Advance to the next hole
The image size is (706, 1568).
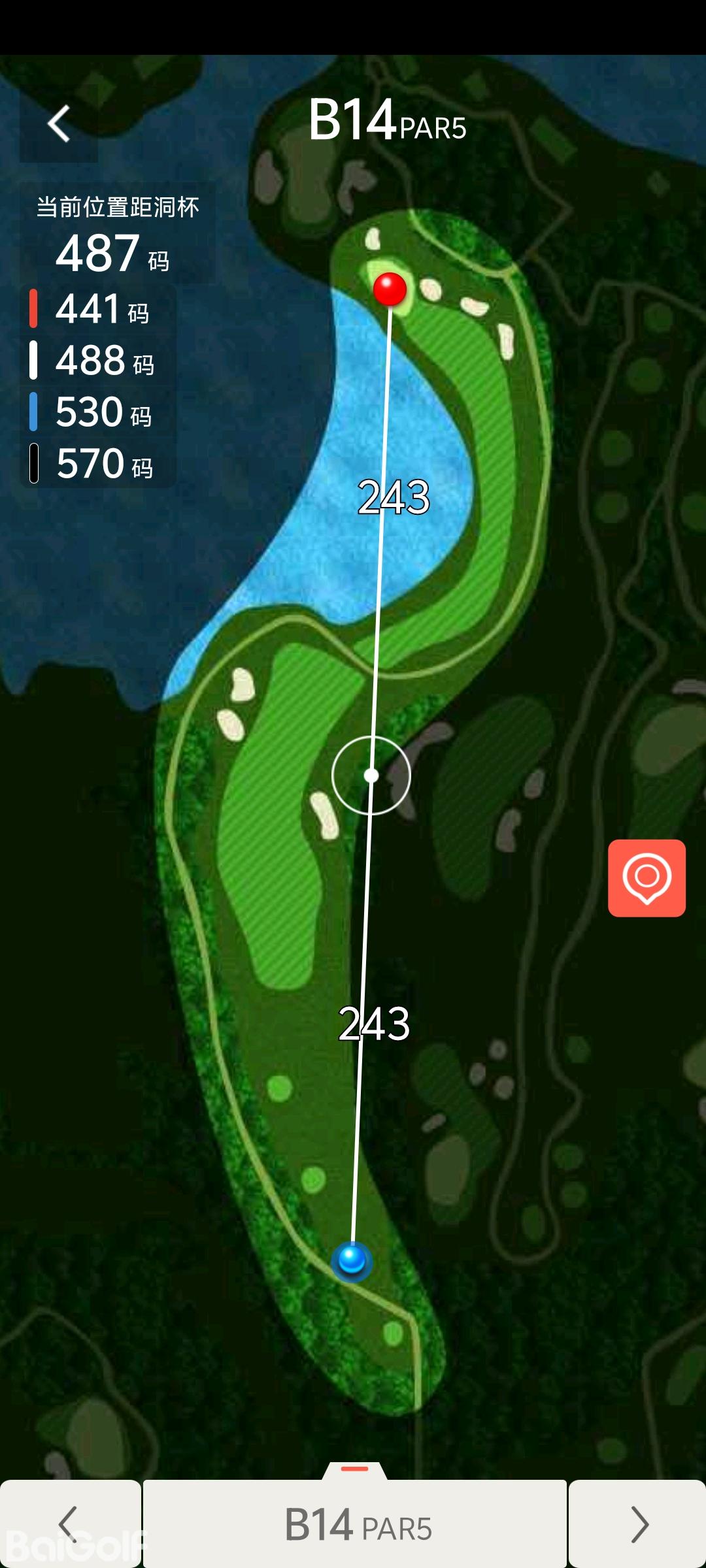pos(638,1524)
